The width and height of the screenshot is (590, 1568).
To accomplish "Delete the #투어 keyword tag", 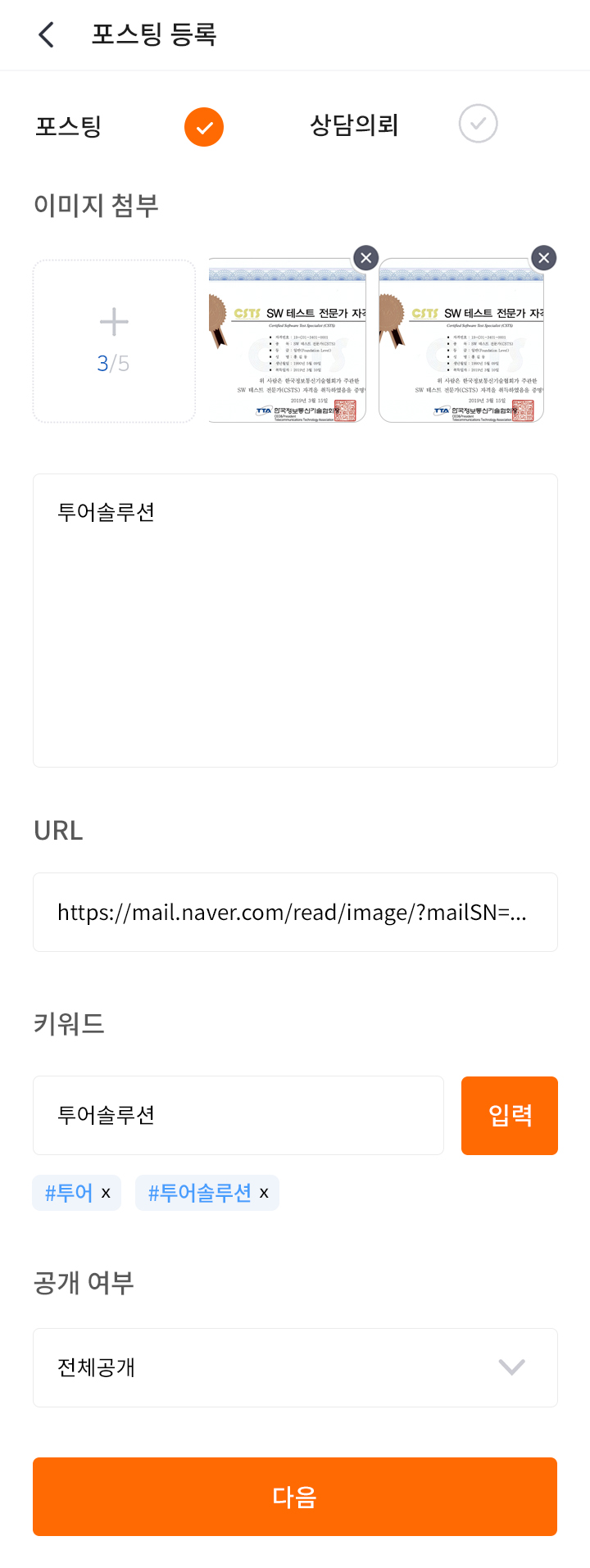I will (x=106, y=1194).
